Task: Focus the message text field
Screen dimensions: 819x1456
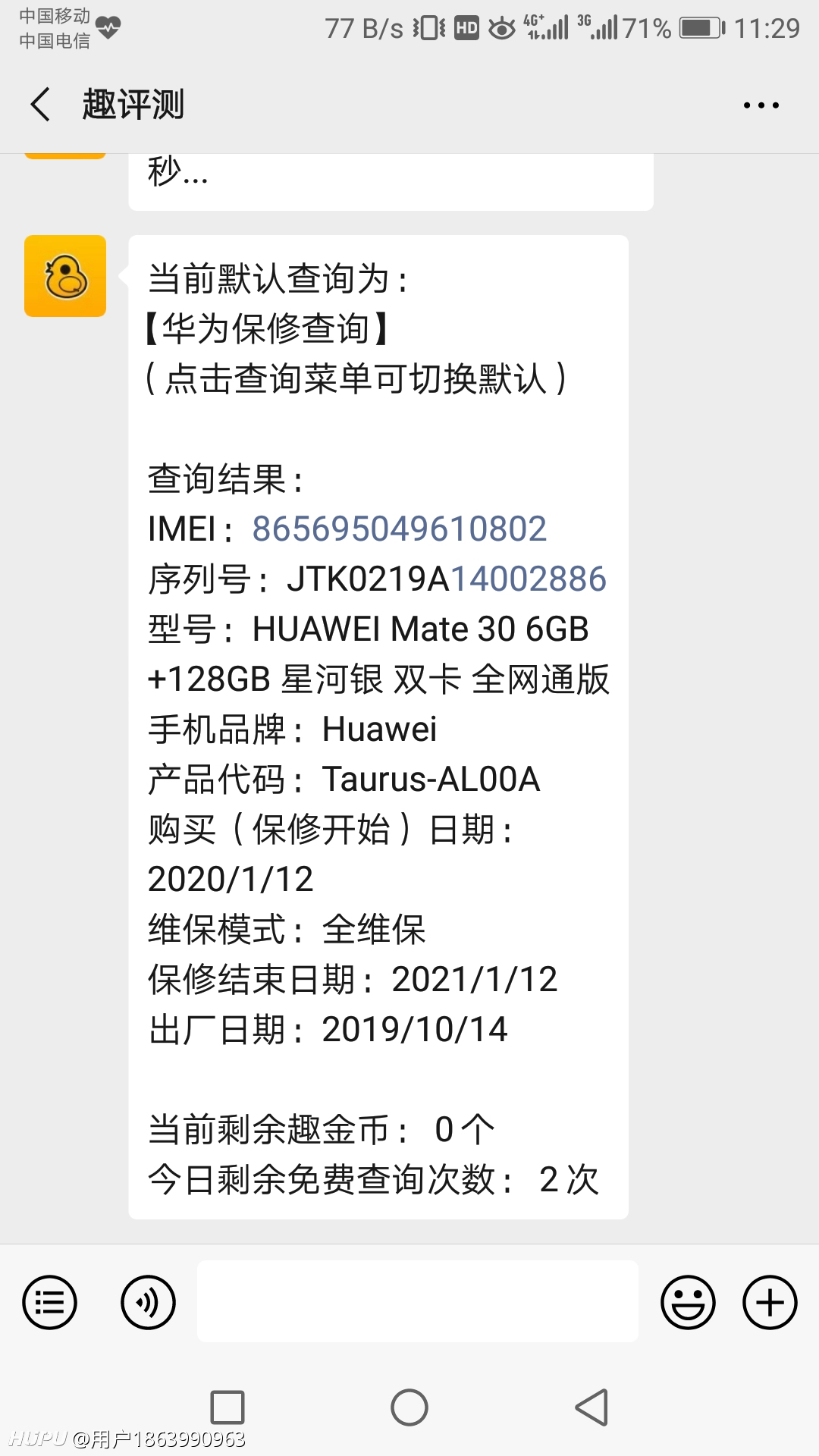Action: [x=418, y=1301]
